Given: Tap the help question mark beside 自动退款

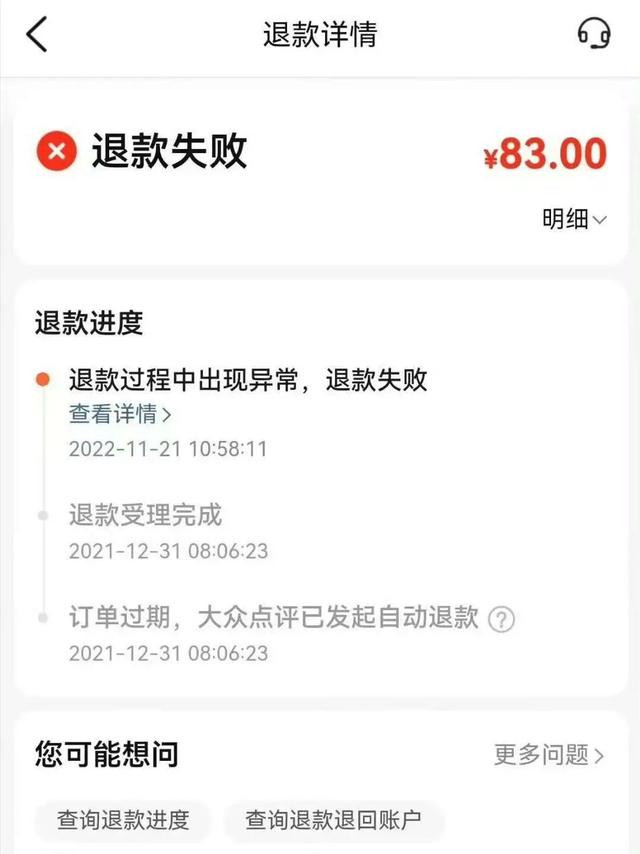Looking at the screenshot, I should 501,619.
